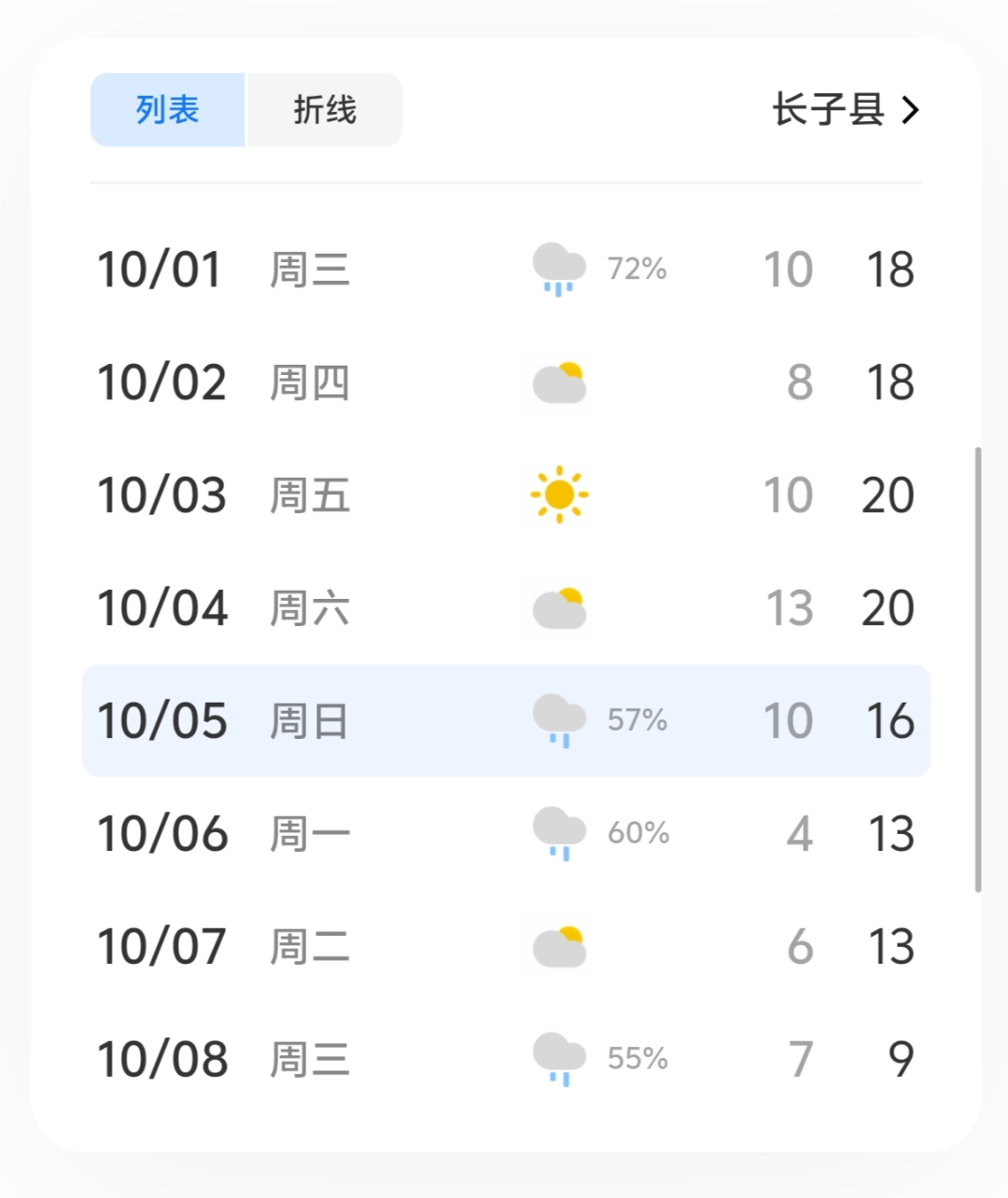Select the 10/04 周六 forecast row
Screen dimensions: 1008x1198
[506, 608]
